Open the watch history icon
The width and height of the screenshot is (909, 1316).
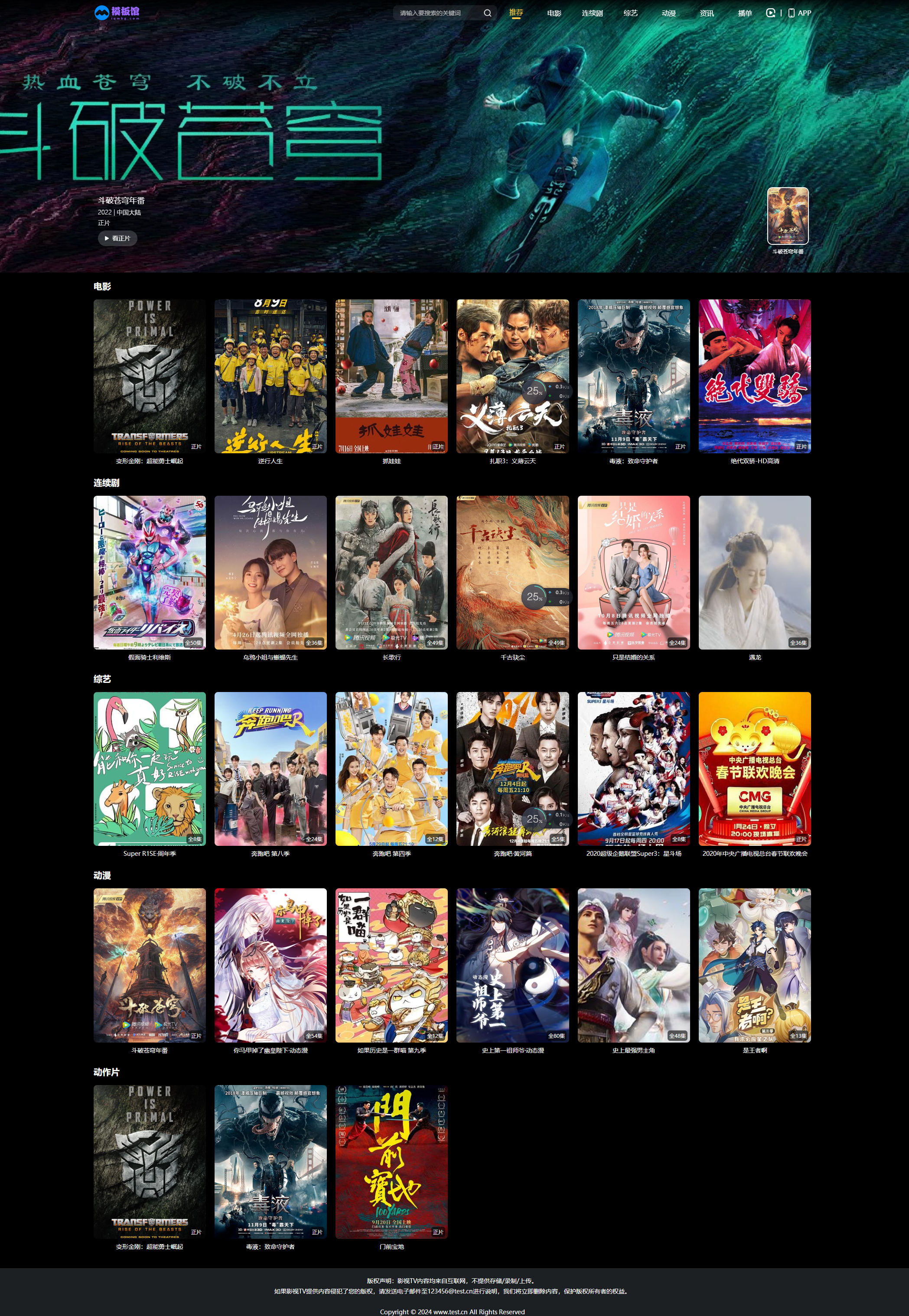coord(770,13)
